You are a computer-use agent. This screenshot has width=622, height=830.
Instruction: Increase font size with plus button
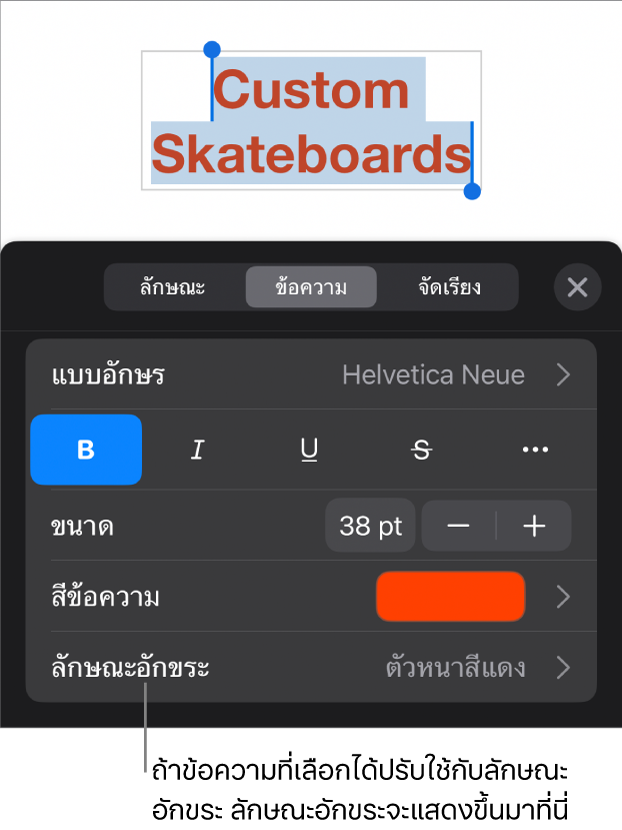[x=534, y=526]
